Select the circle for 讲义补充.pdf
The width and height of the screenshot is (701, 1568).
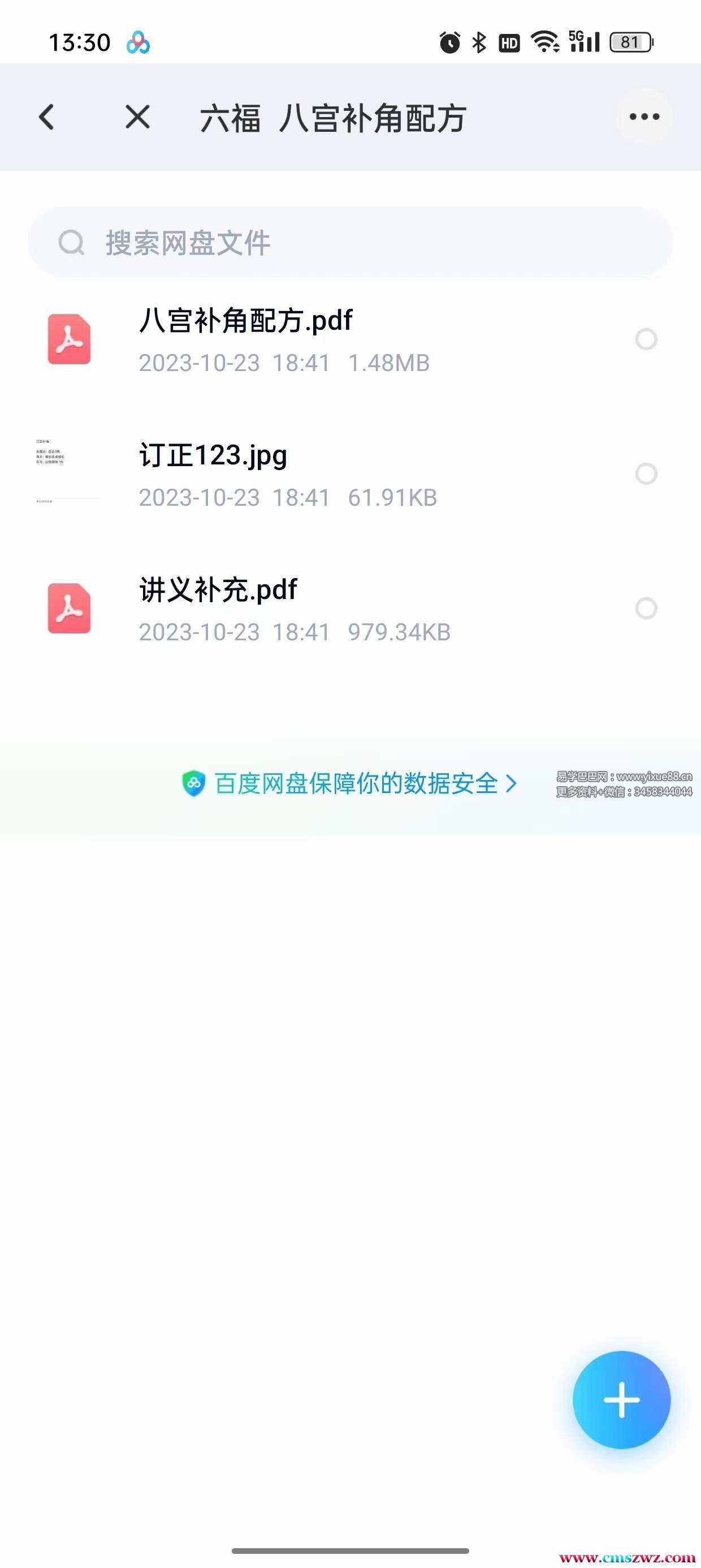pyautogui.click(x=646, y=608)
